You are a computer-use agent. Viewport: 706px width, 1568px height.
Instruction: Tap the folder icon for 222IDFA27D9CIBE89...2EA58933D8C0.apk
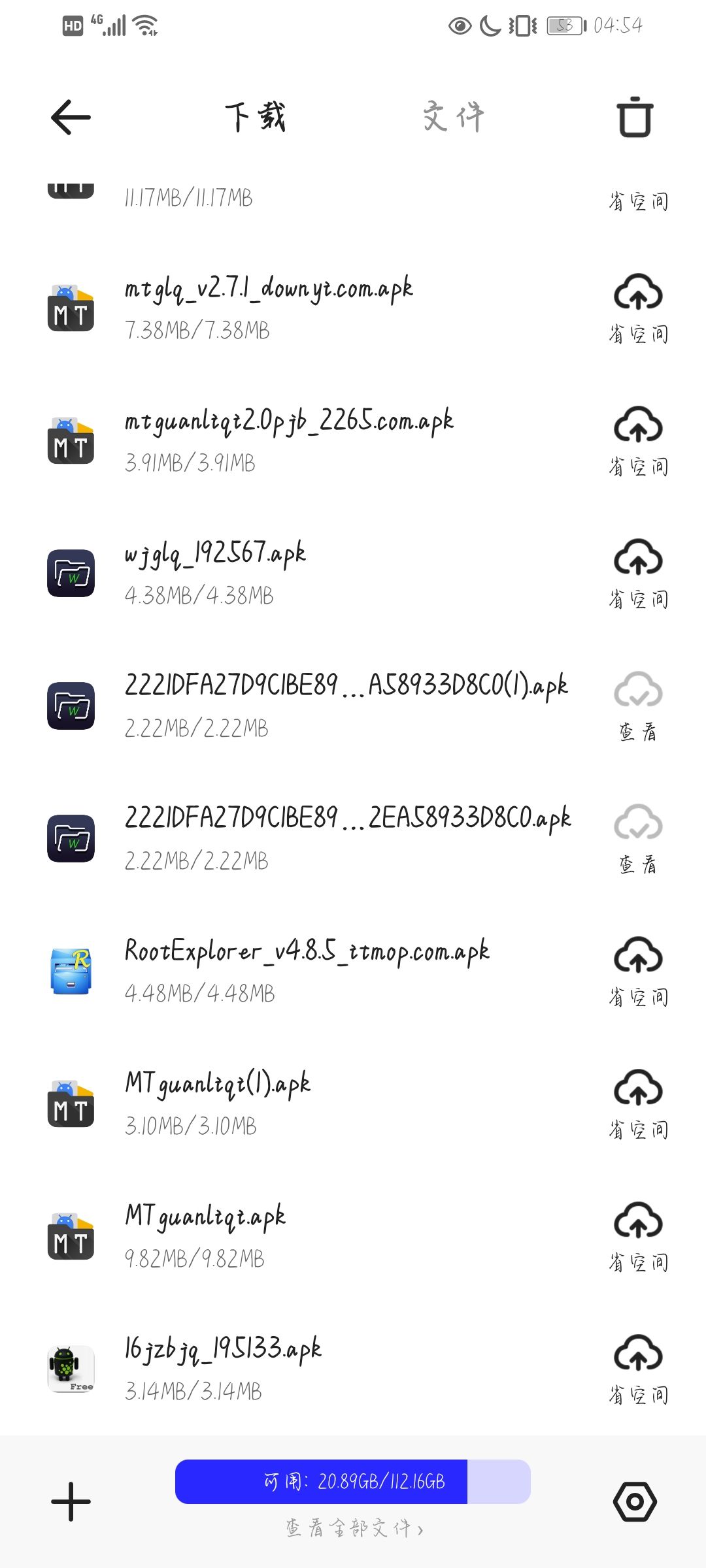point(71,840)
